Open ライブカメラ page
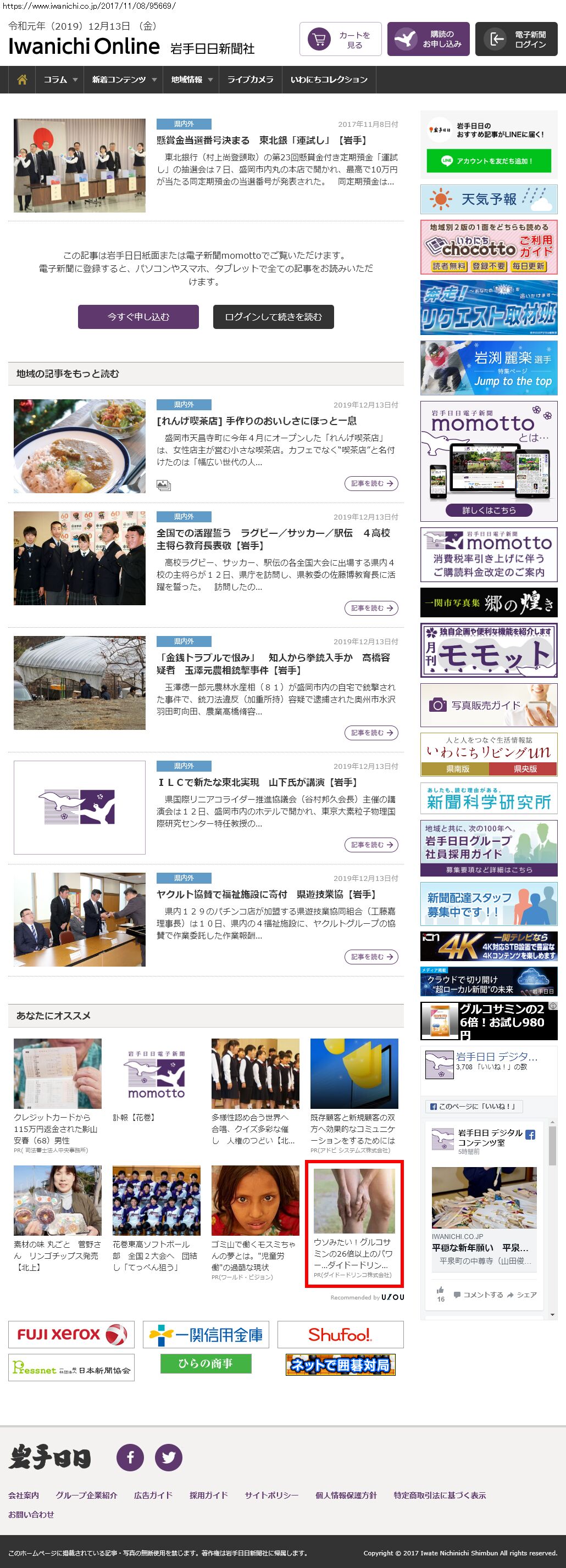Viewport: 566px width, 1568px height. 251,80
